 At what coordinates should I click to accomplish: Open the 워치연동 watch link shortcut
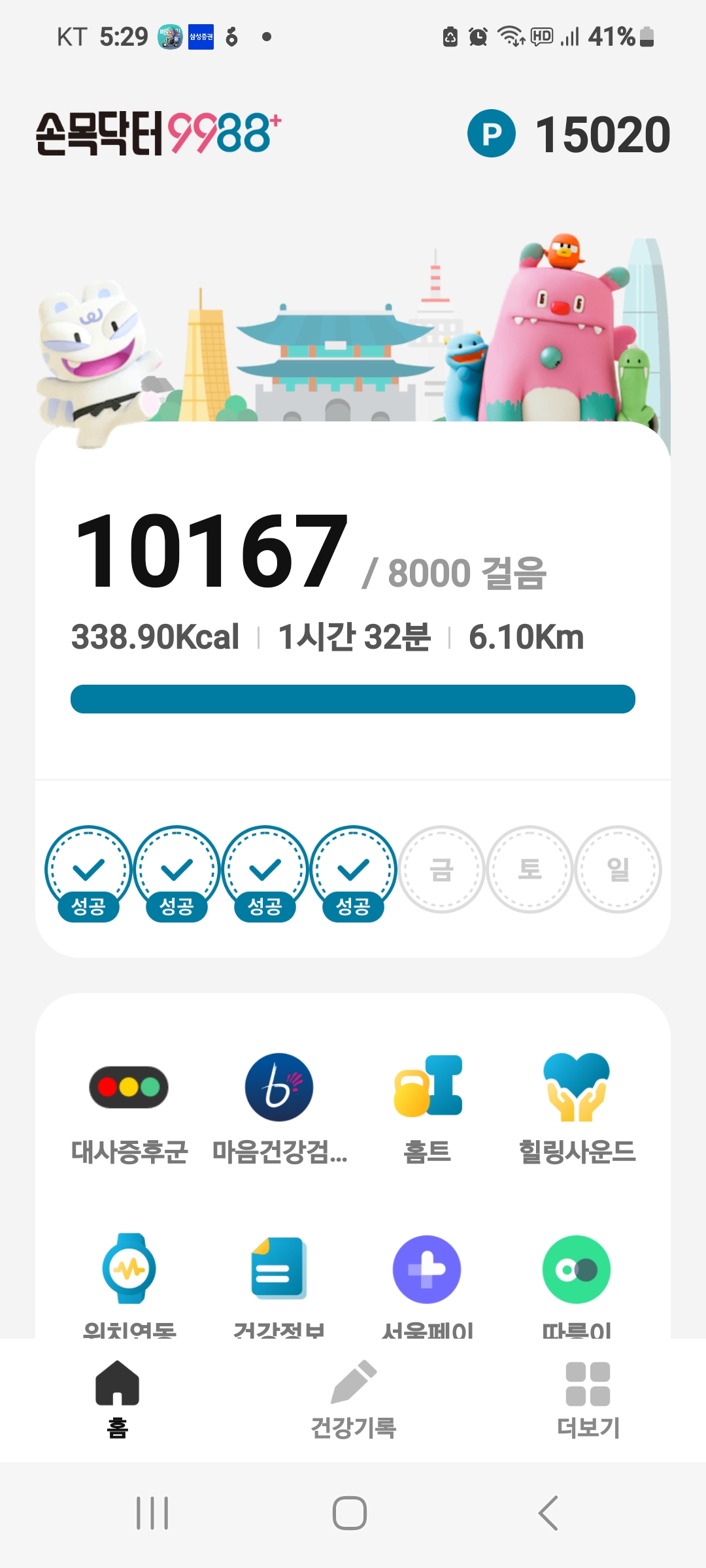[129, 1281]
